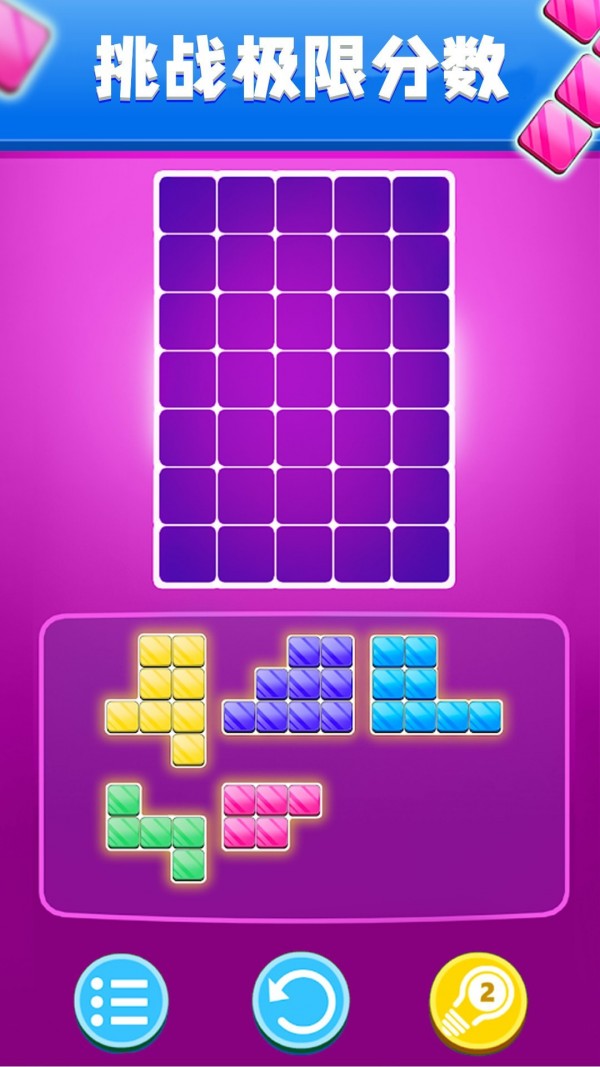Use the lightbulb hint button

point(478,1001)
